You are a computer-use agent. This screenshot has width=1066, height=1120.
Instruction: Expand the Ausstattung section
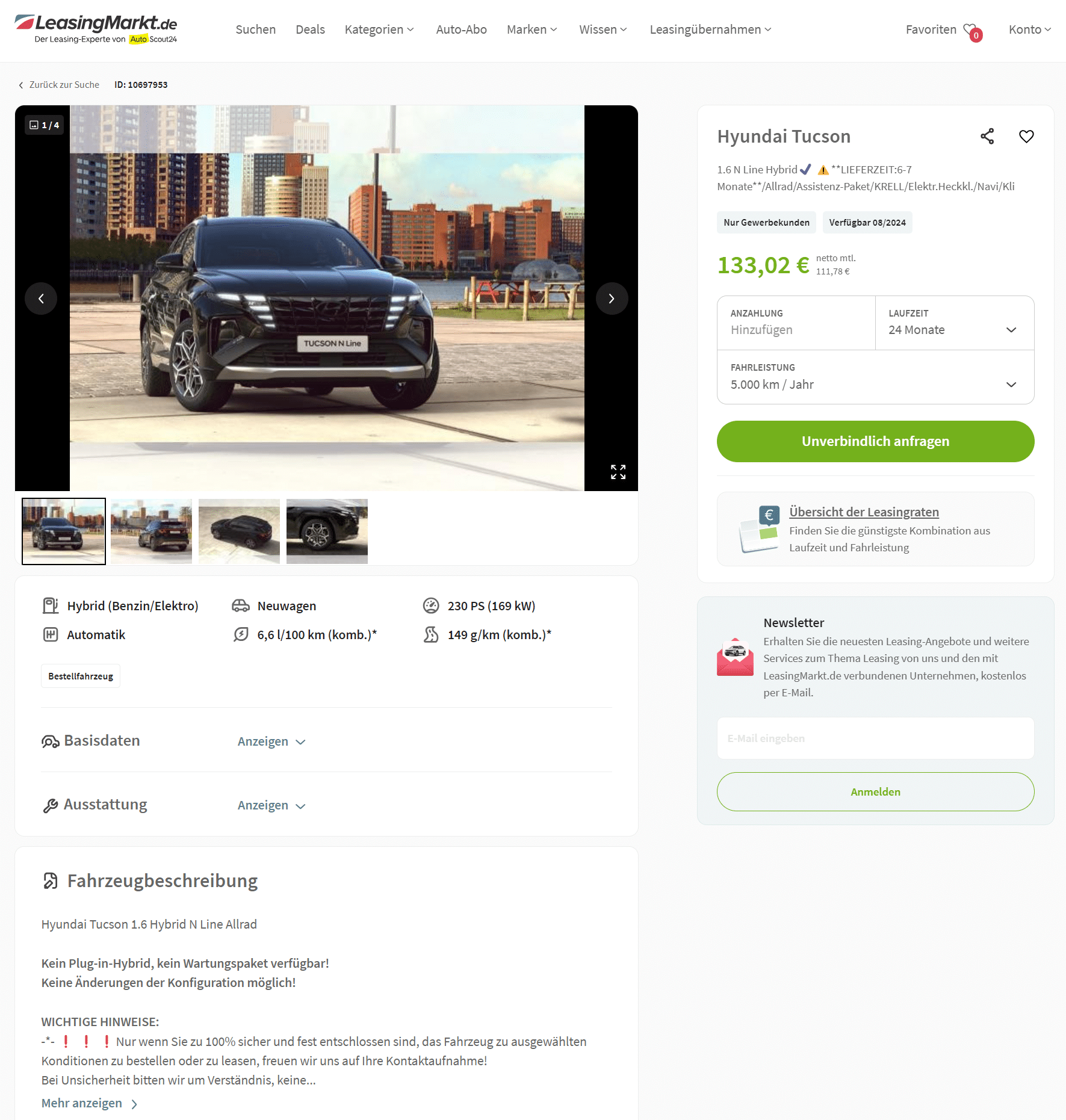point(271,805)
